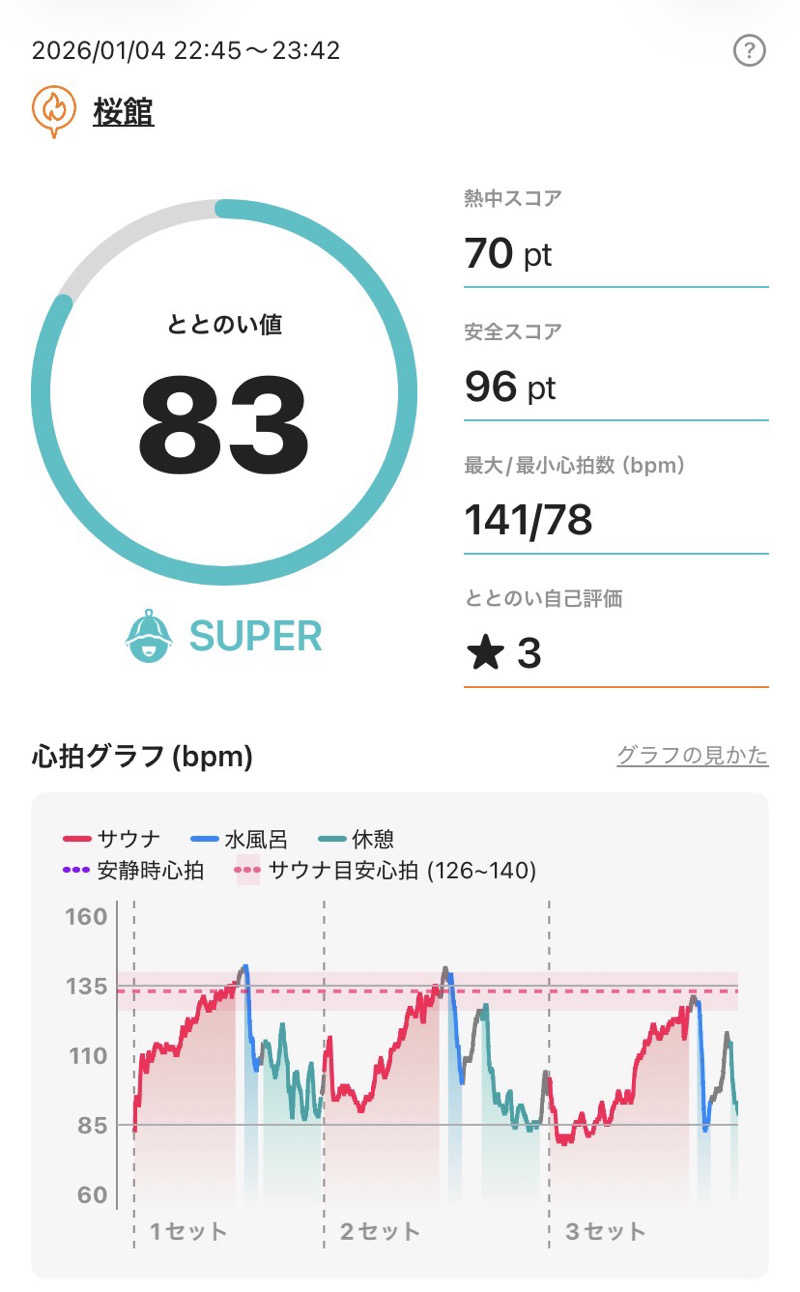
Task: Open the help question mark icon
Action: (x=749, y=50)
